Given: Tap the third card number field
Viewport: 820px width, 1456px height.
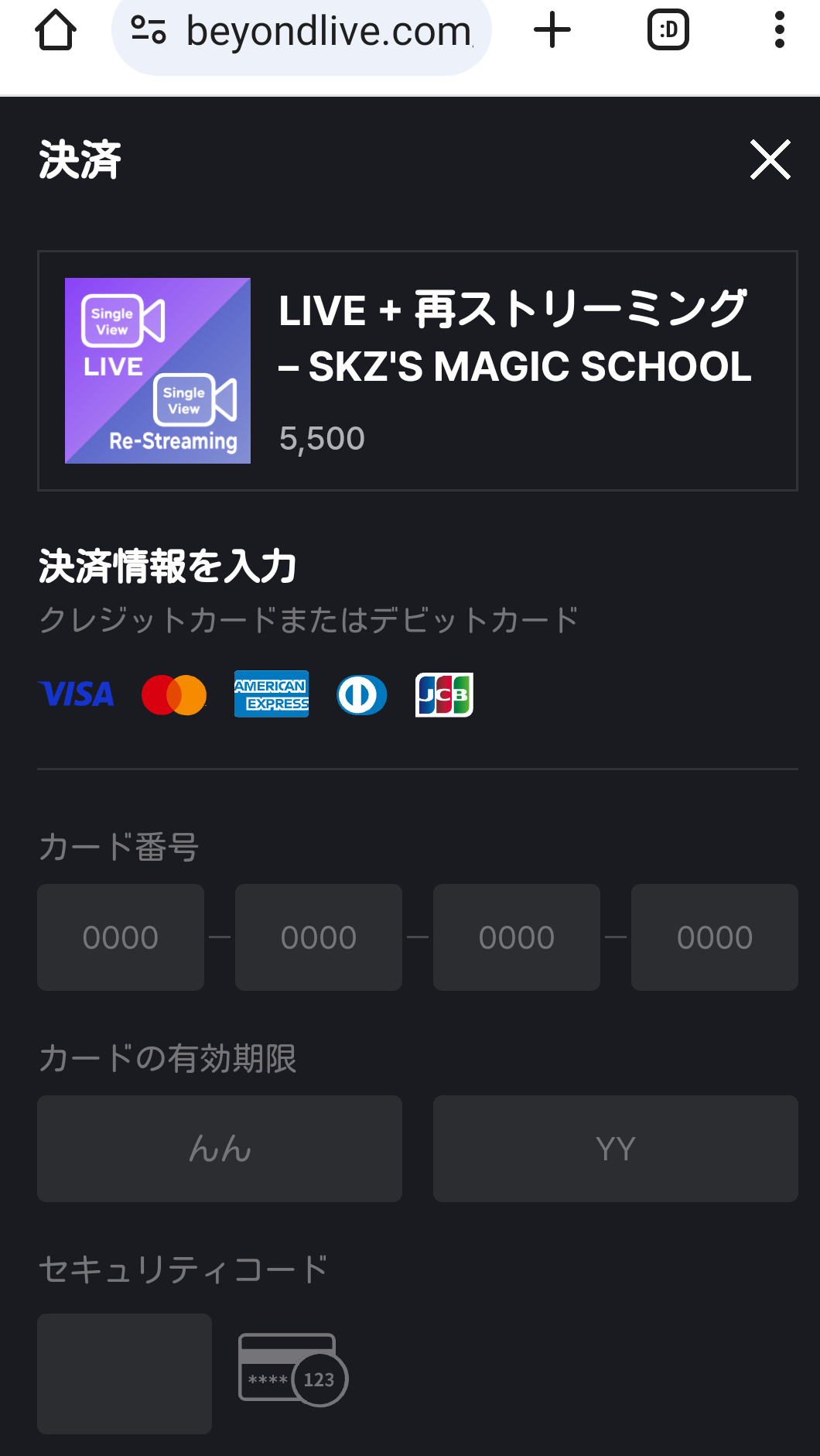Looking at the screenshot, I should coord(517,937).
